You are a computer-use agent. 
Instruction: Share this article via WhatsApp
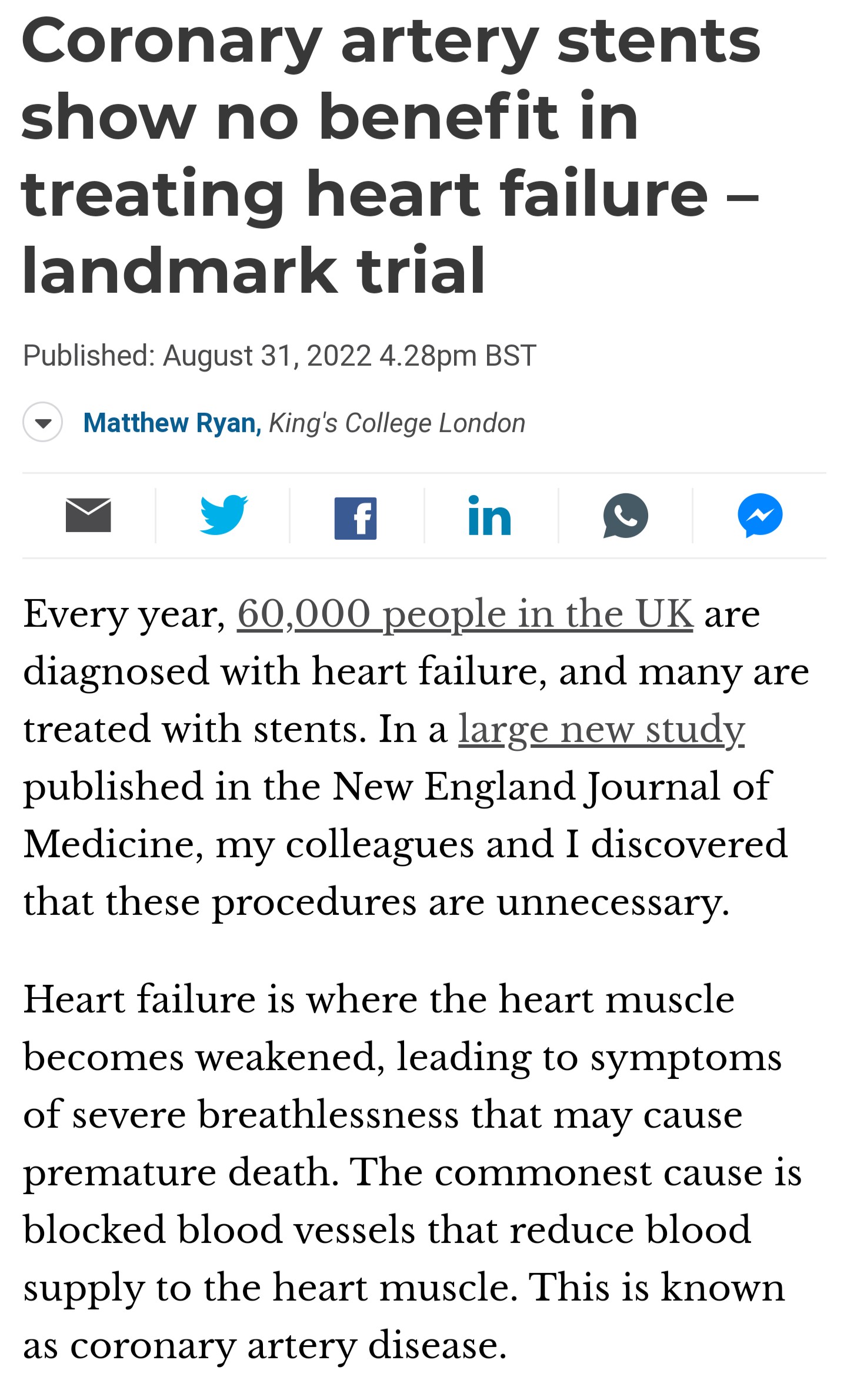(x=625, y=516)
